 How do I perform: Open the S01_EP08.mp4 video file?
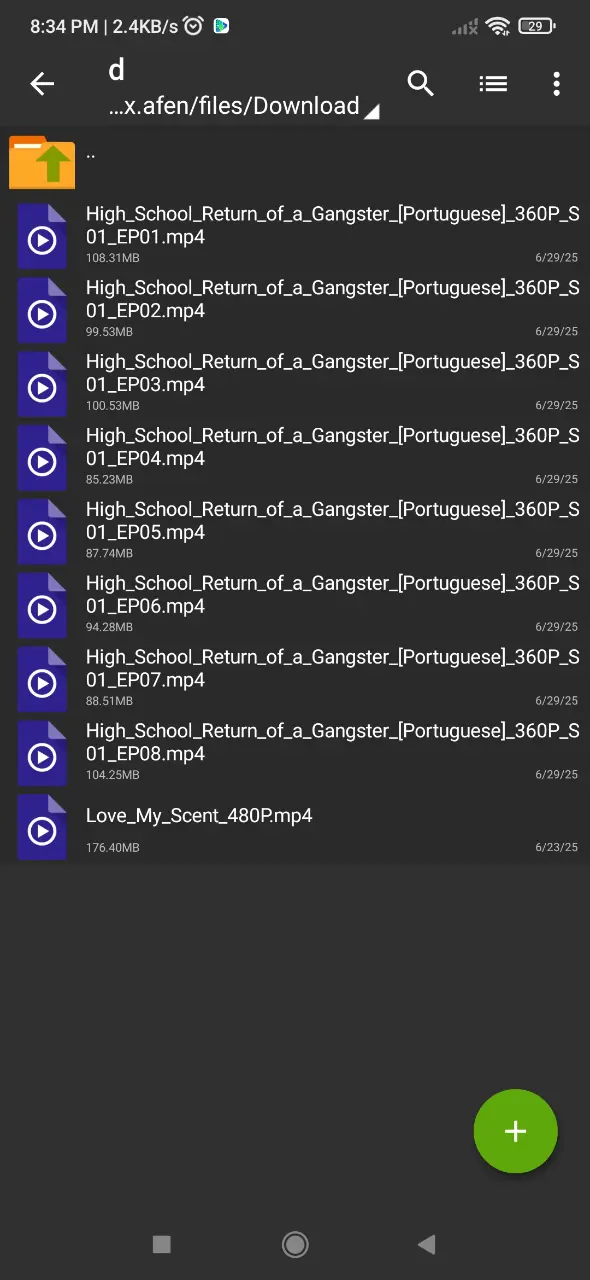coord(295,753)
